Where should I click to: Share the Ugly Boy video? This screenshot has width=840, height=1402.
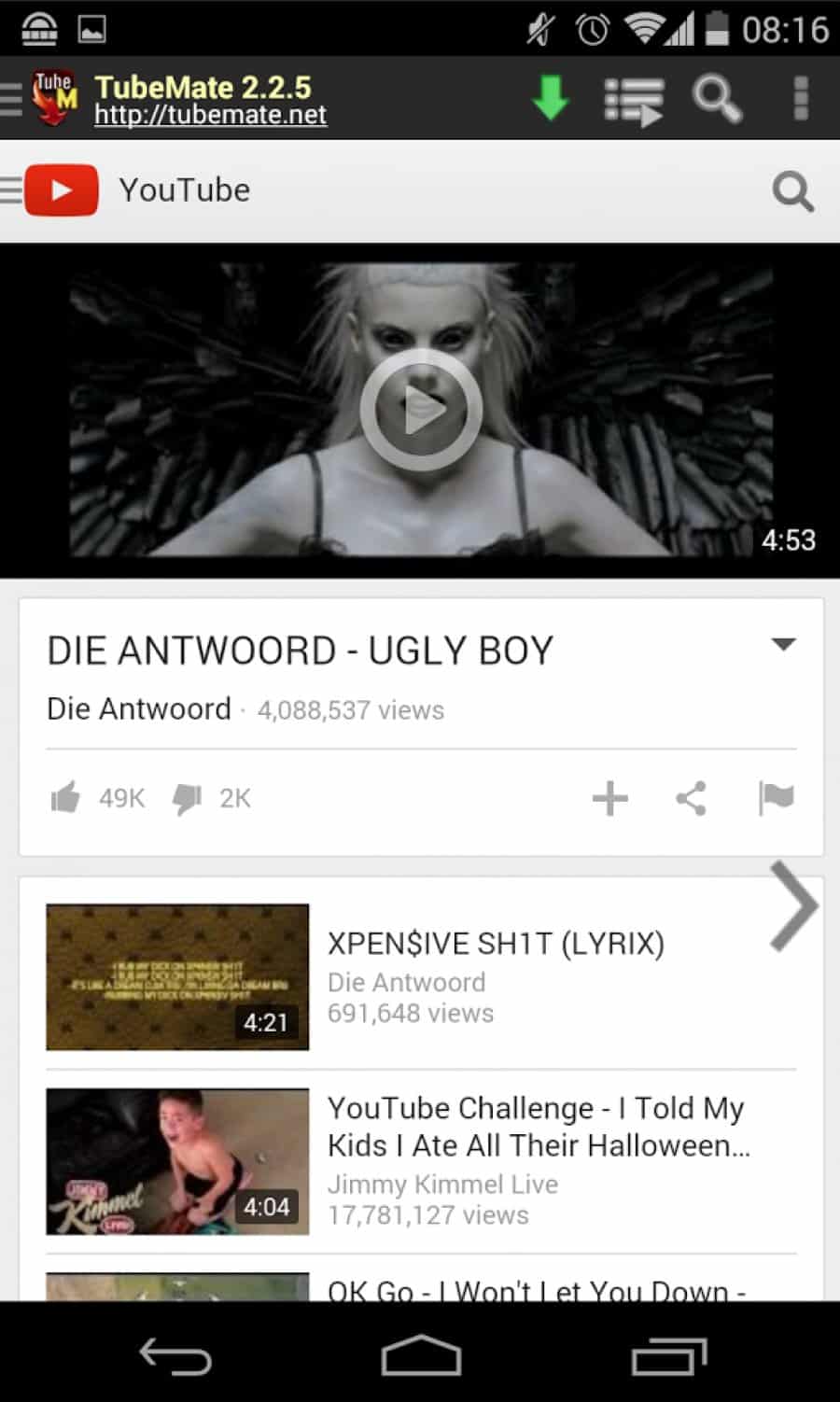tap(691, 799)
